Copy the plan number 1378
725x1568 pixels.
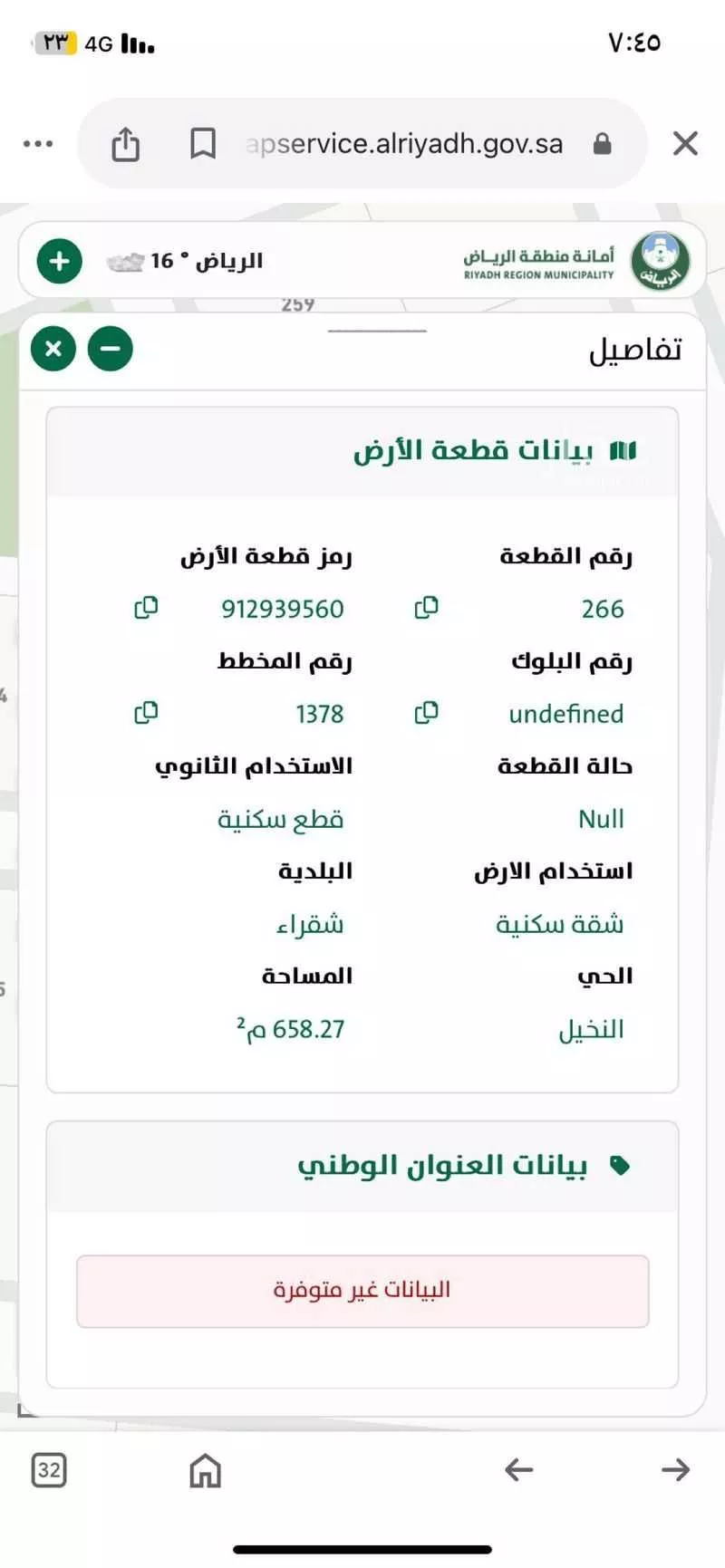pos(147,713)
